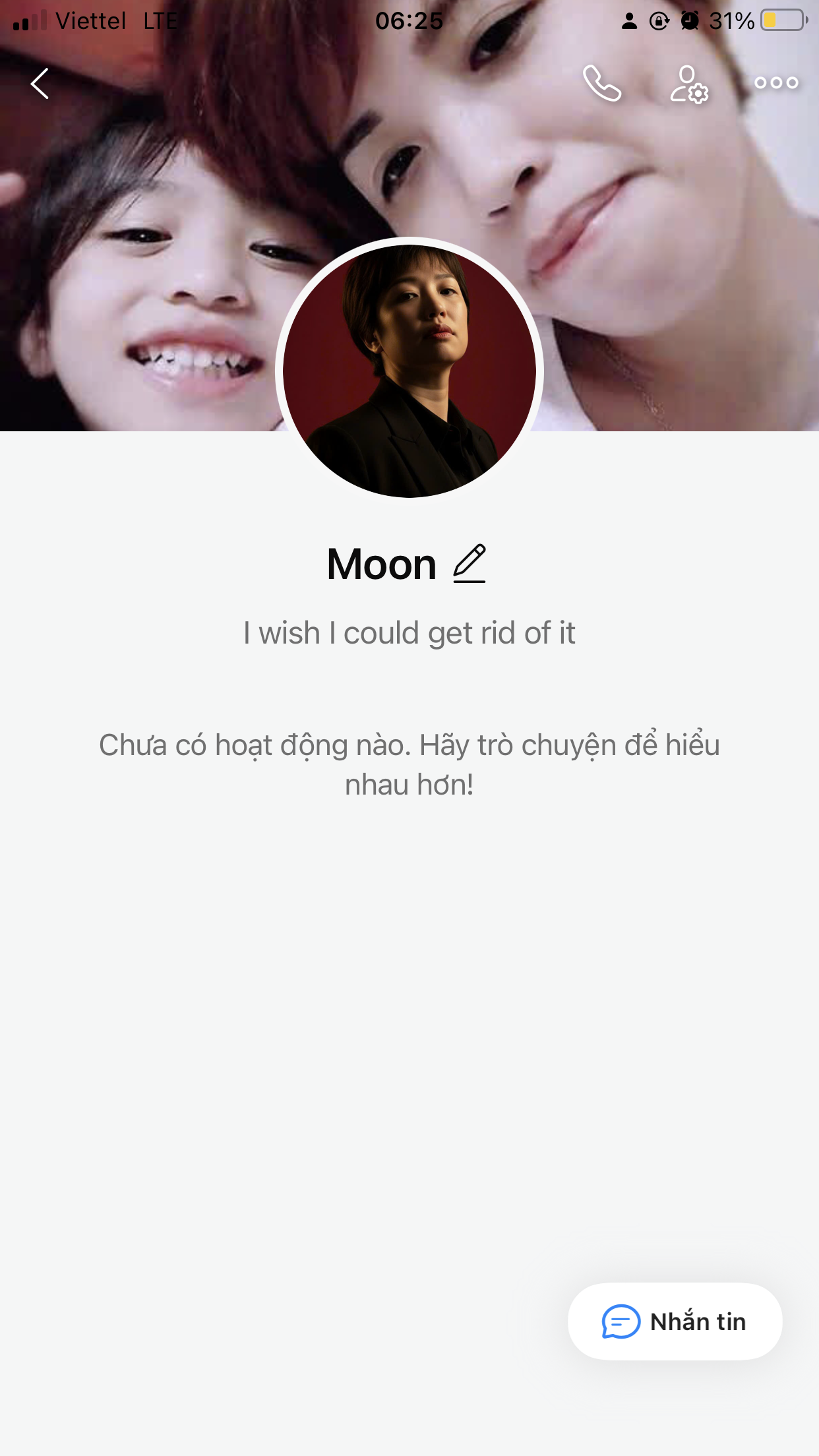
Task: Tap the Nhắn tin message button
Action: tap(675, 1321)
